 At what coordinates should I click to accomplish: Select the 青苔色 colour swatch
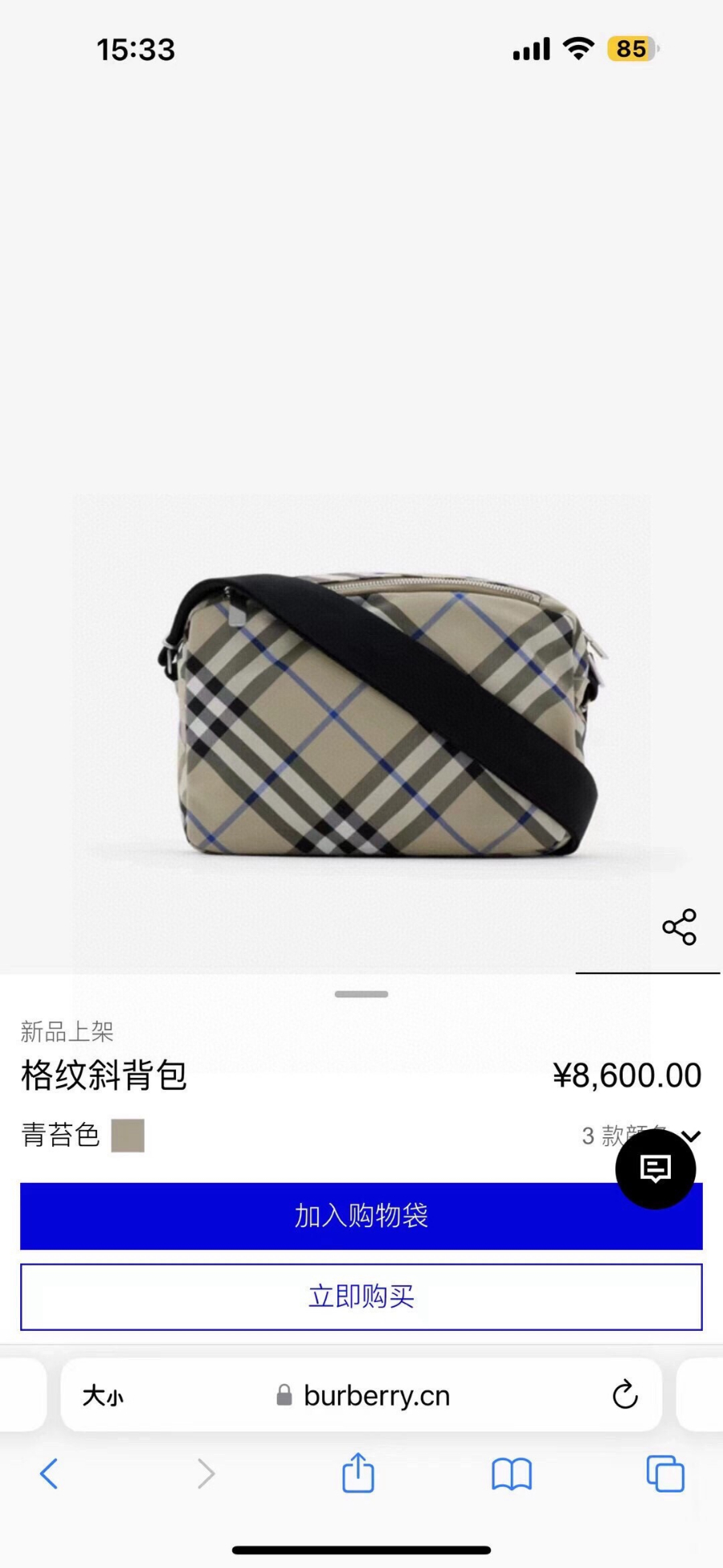(128, 1136)
